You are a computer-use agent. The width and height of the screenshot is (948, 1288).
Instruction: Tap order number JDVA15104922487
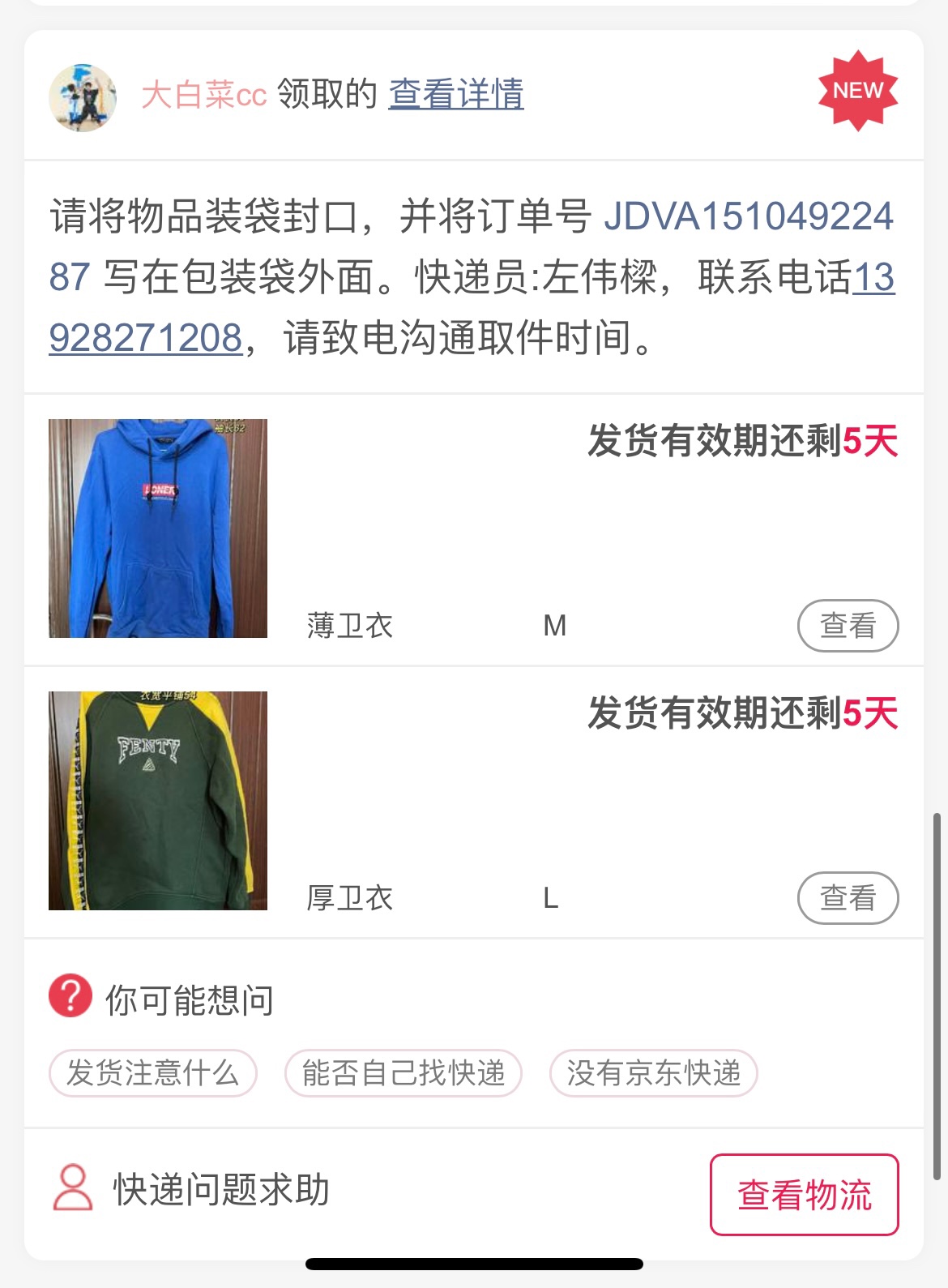(x=748, y=216)
